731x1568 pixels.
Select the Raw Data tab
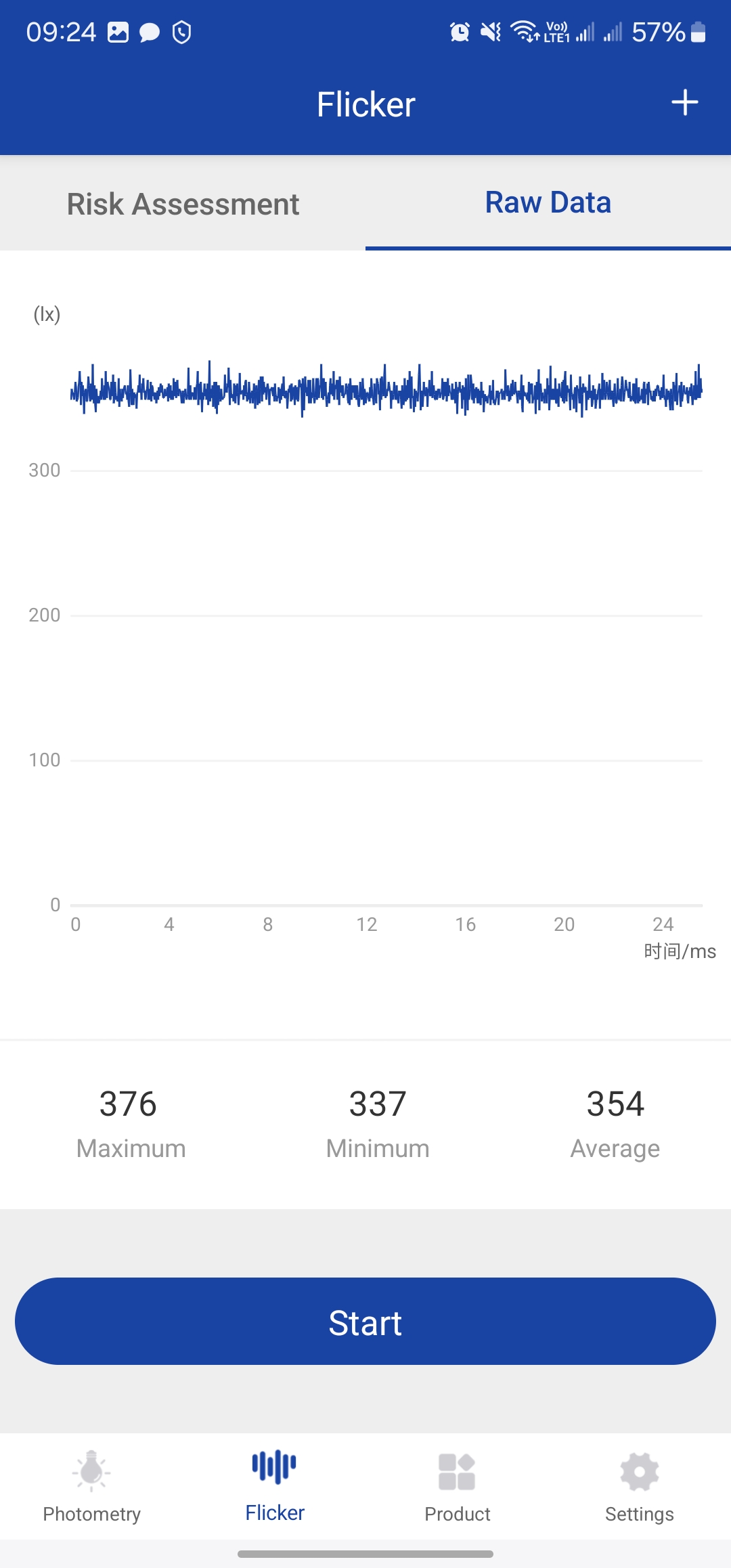pos(548,202)
